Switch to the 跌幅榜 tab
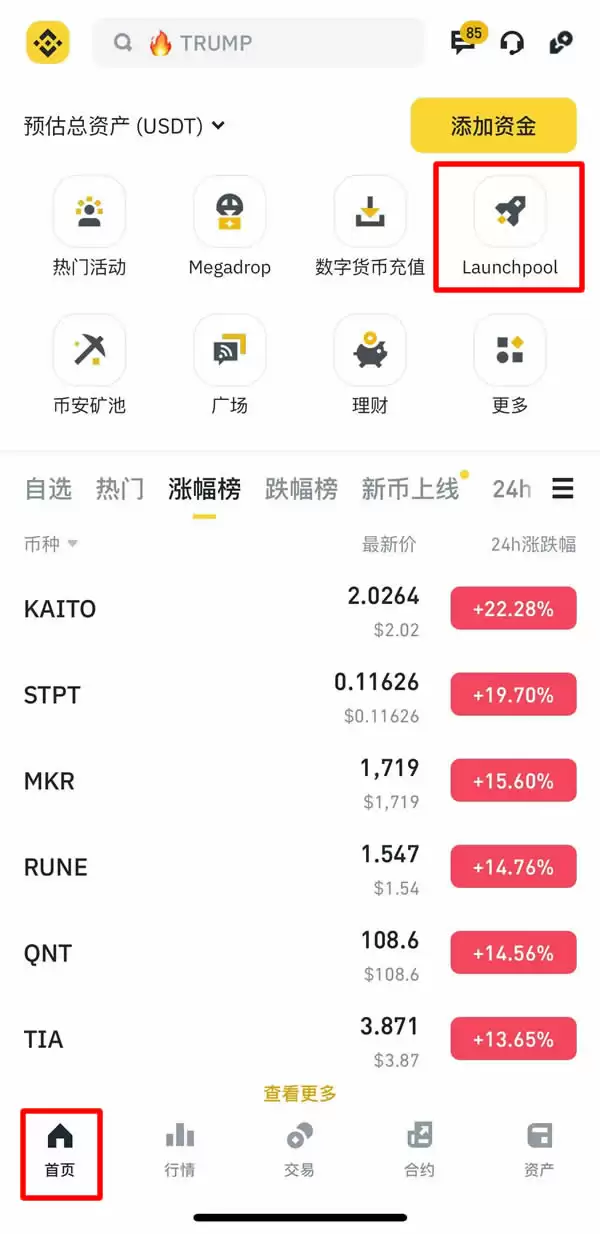The width and height of the screenshot is (600, 1234). point(300,489)
